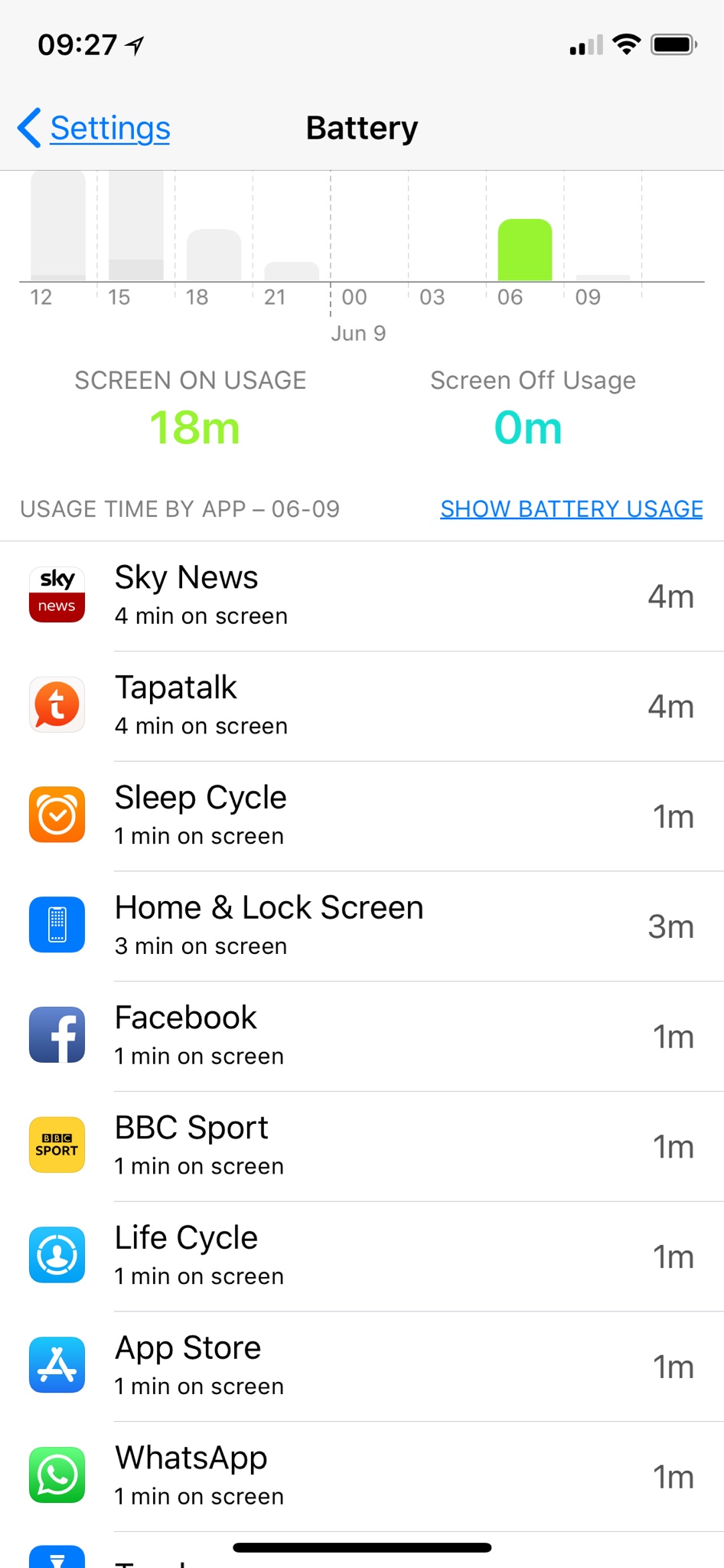Image resolution: width=724 pixels, height=1568 pixels.
Task: Select the BBC Sport row
Action: tap(362, 1147)
